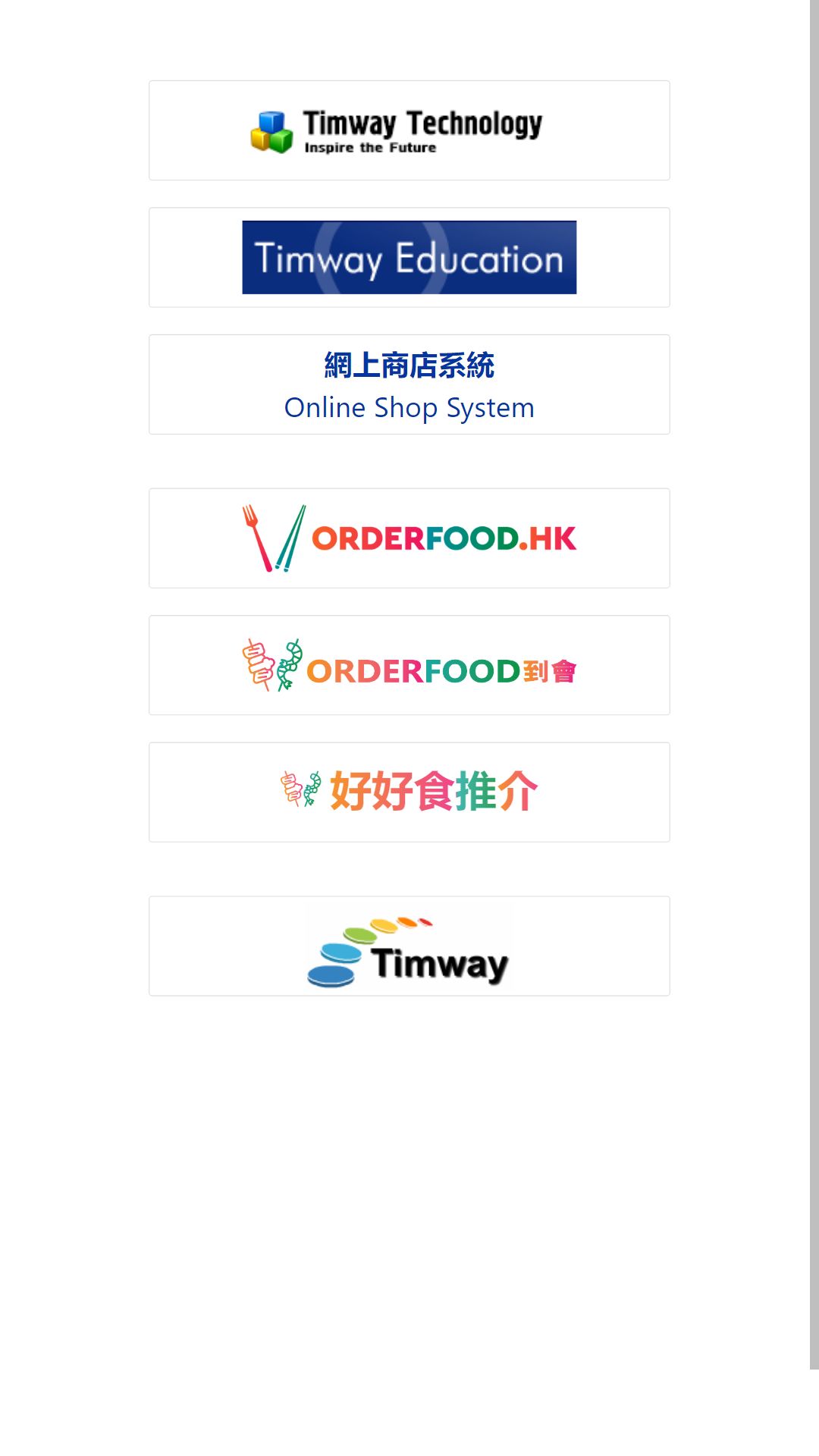This screenshot has width=819, height=1456.
Task: Open the Timway card with colored discs
Action: pyautogui.click(x=409, y=946)
